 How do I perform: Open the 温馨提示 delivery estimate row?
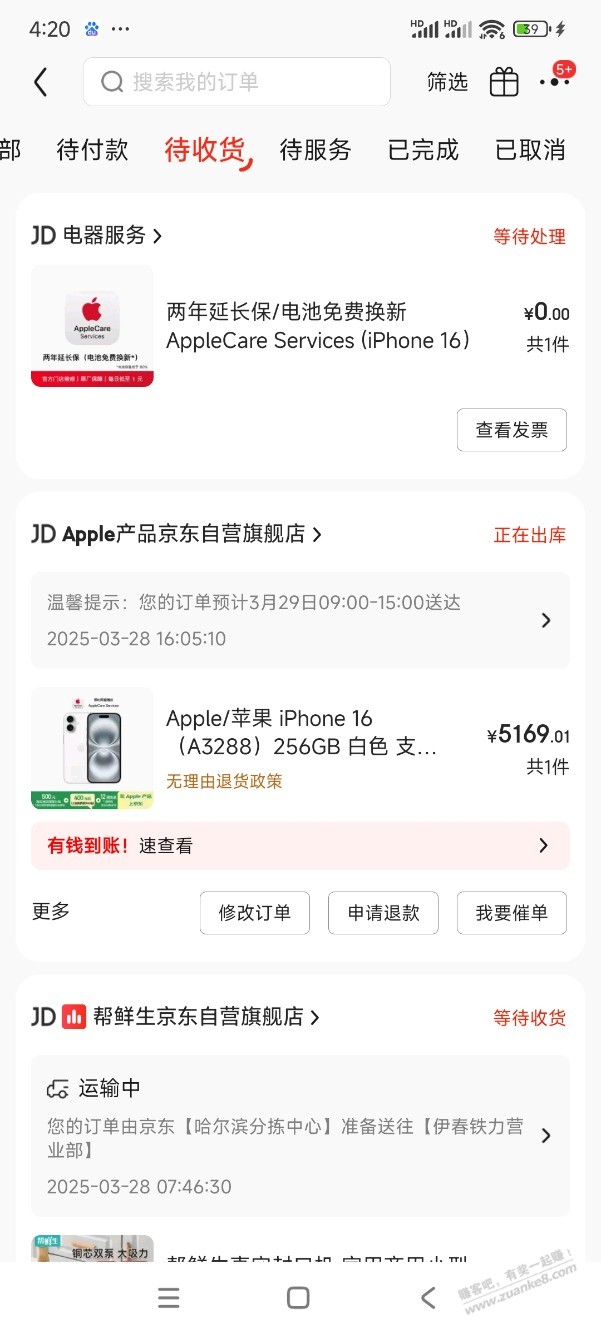click(300, 620)
